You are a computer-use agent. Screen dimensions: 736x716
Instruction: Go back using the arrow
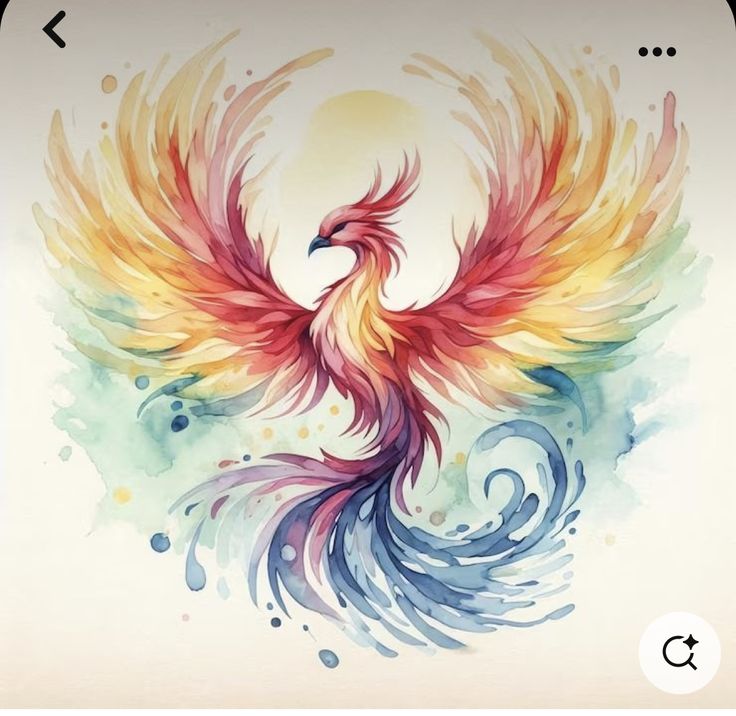click(x=55, y=30)
